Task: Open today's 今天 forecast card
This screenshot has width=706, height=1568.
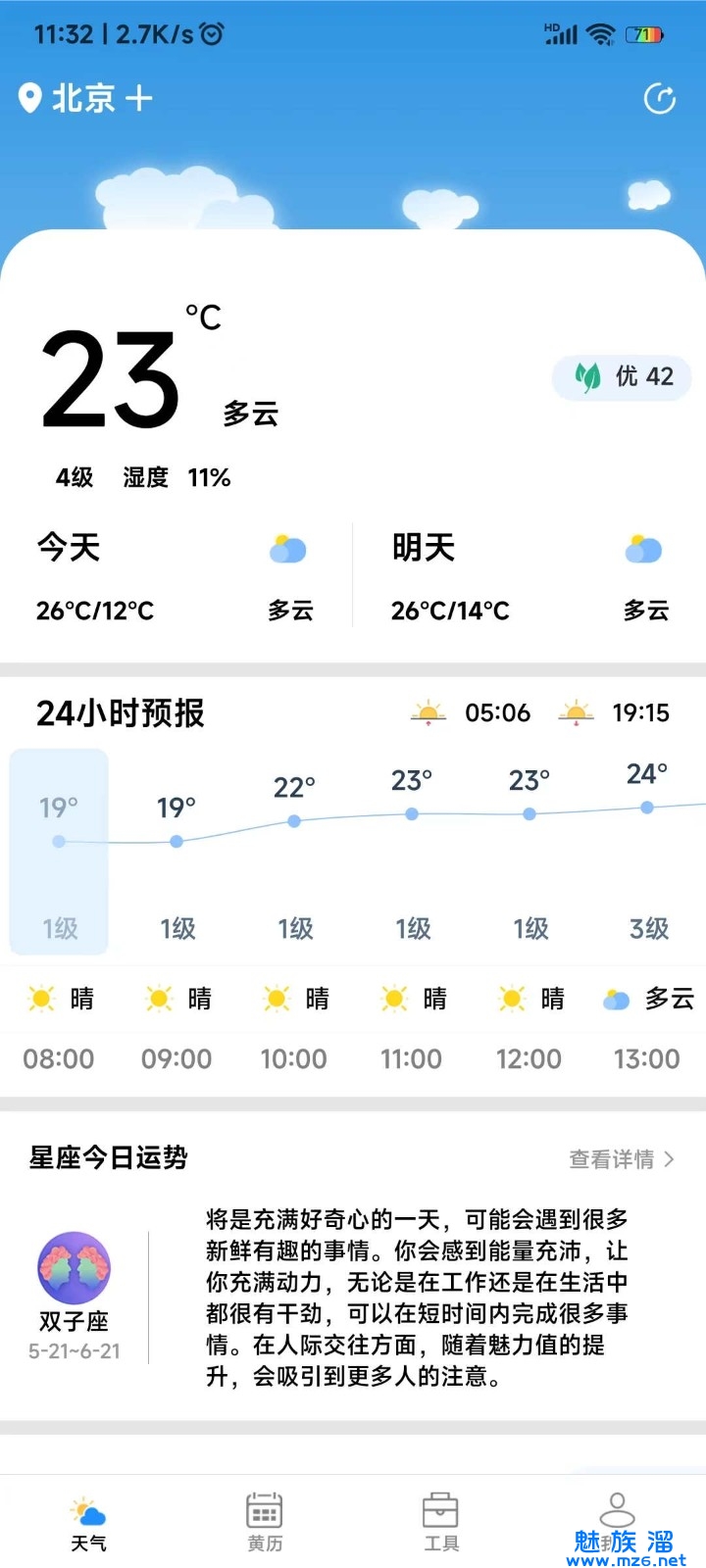Action: point(173,577)
